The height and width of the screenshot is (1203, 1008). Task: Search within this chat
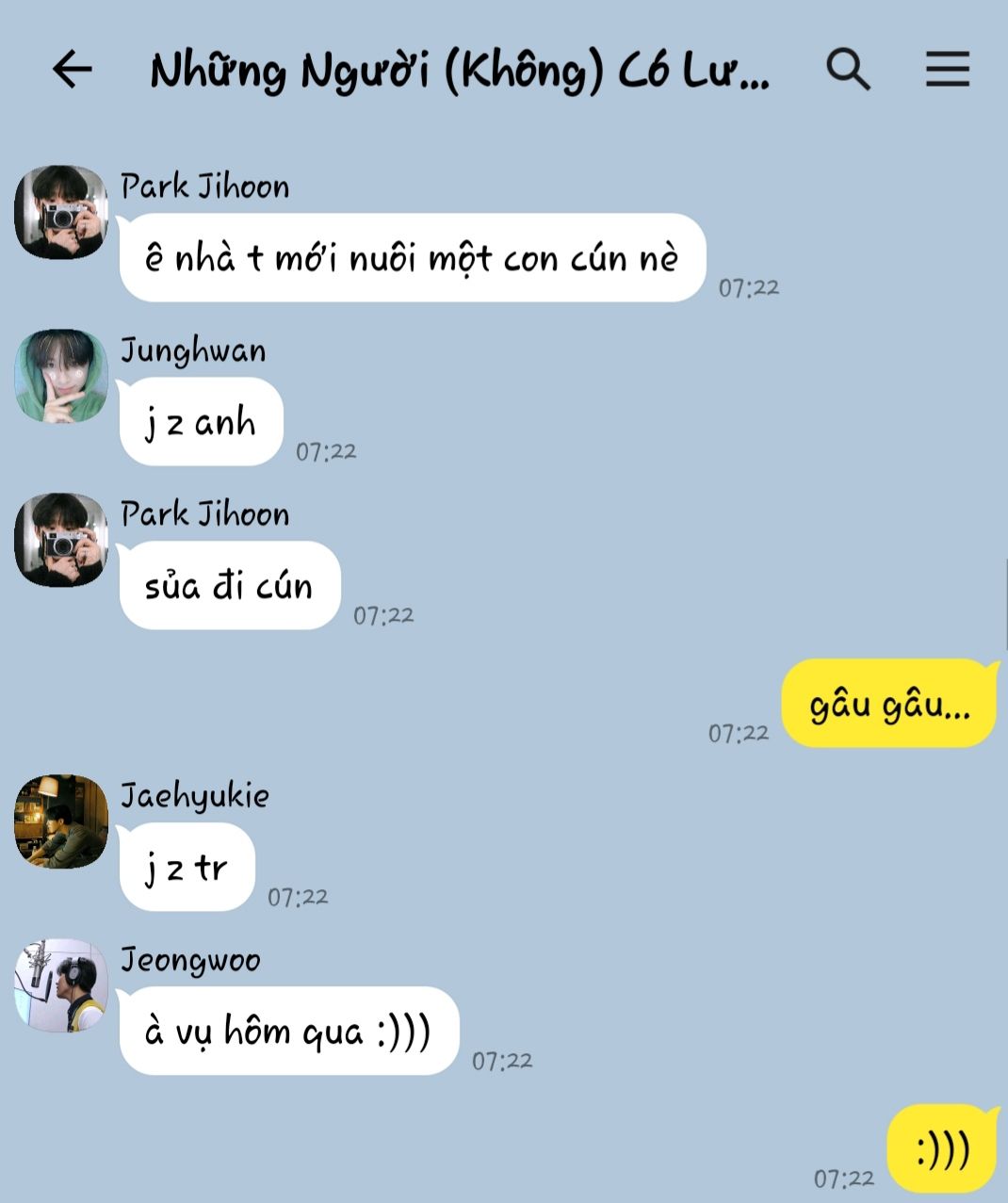click(848, 70)
